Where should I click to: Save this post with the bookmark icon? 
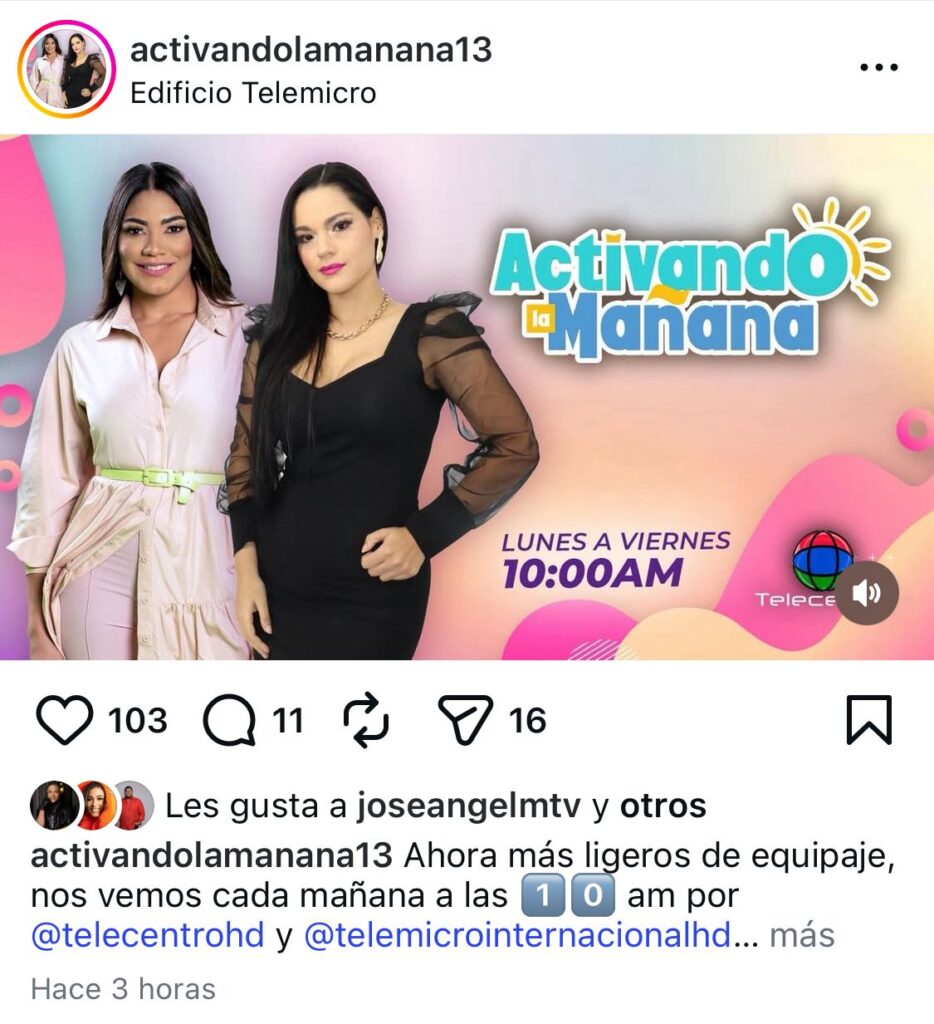pos(868,721)
